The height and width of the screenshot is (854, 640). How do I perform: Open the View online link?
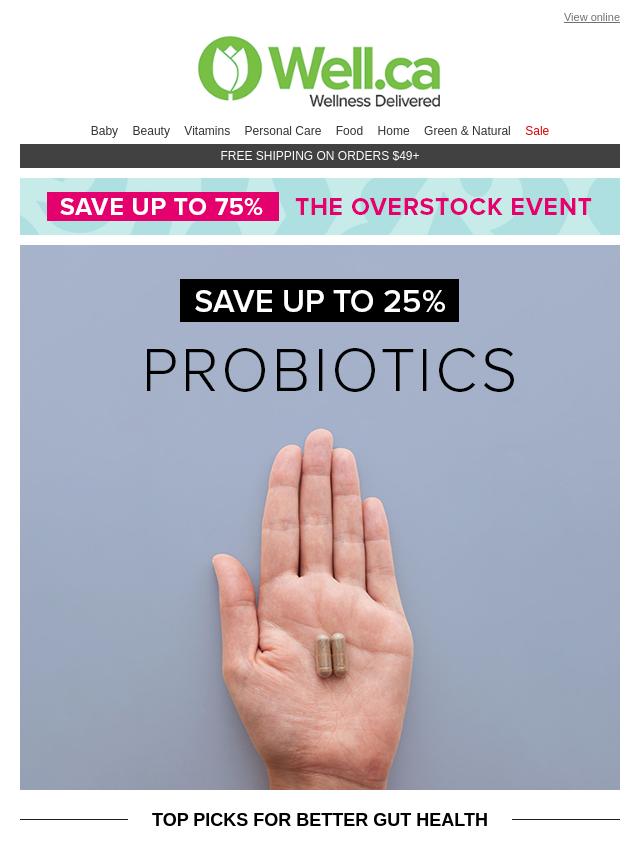pos(591,17)
